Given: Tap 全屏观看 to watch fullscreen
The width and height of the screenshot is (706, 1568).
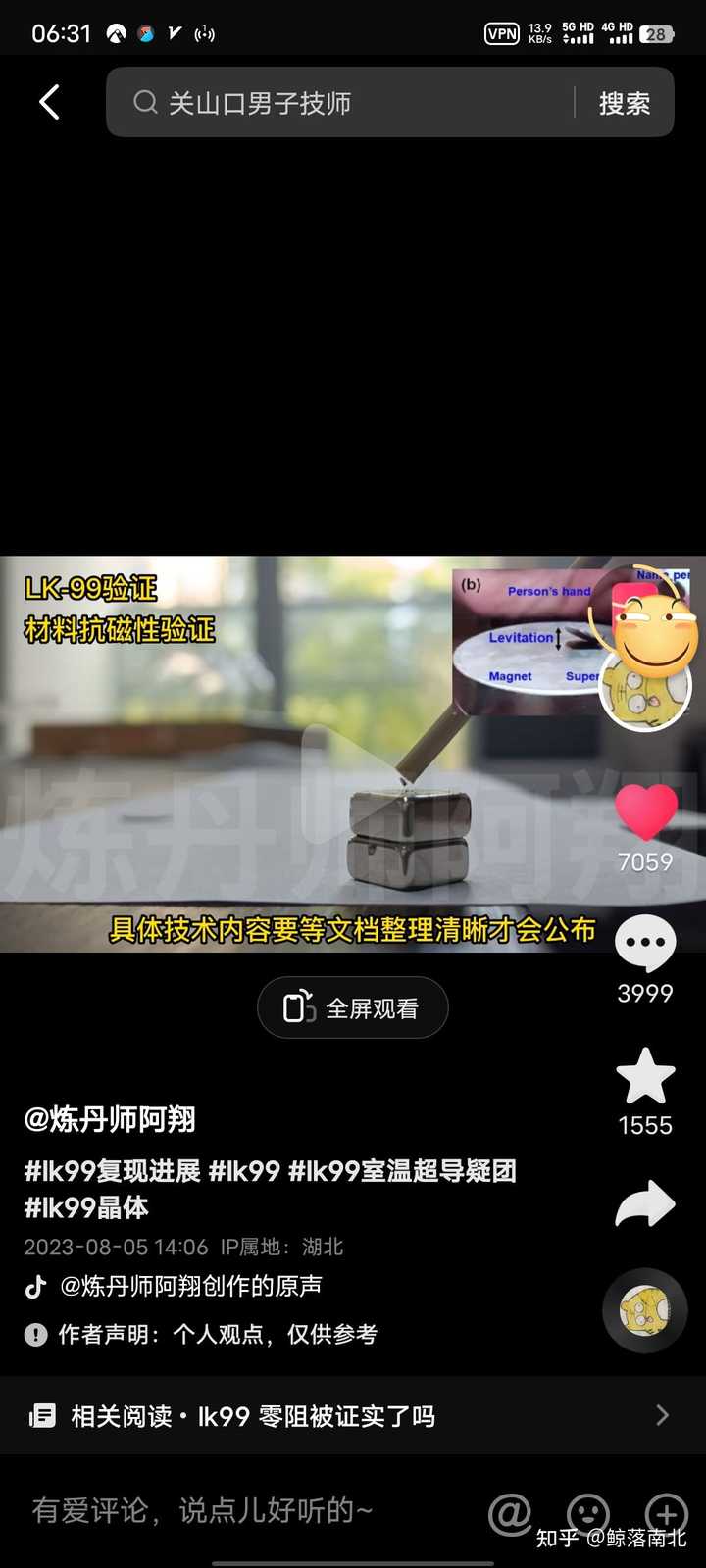Looking at the screenshot, I should 353,1007.
